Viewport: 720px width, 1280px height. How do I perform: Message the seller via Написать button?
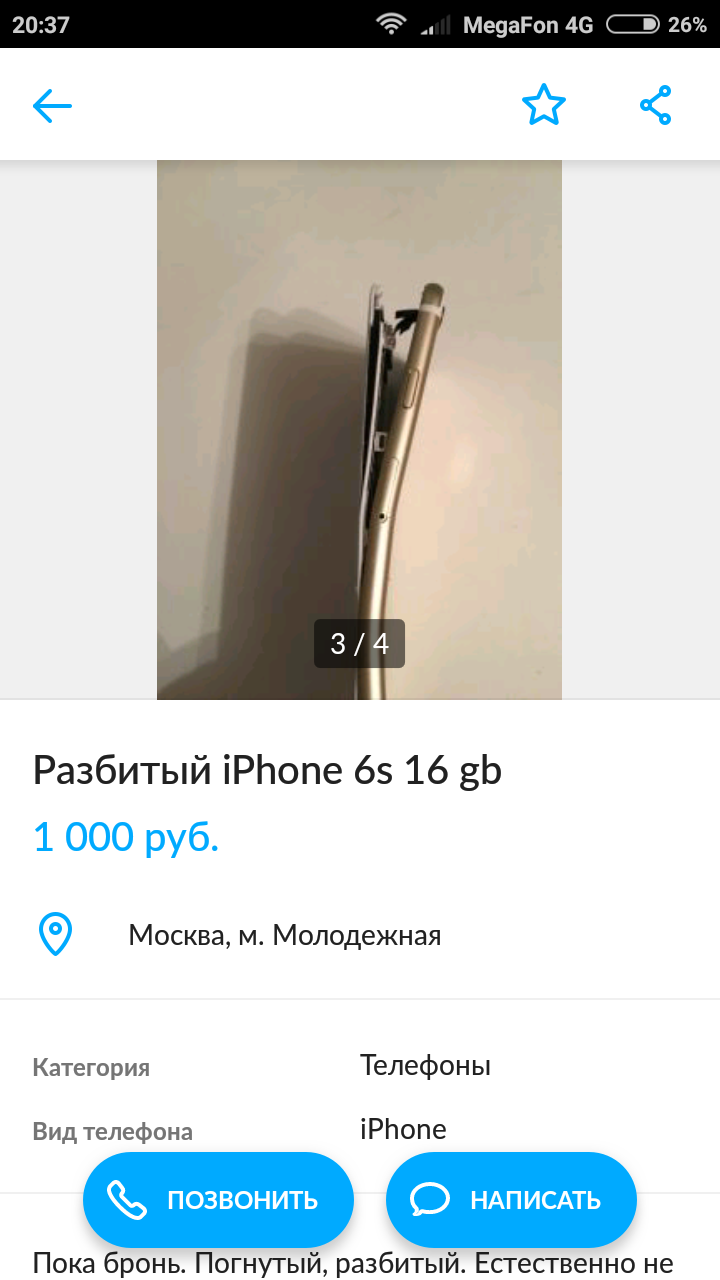coord(511,1200)
